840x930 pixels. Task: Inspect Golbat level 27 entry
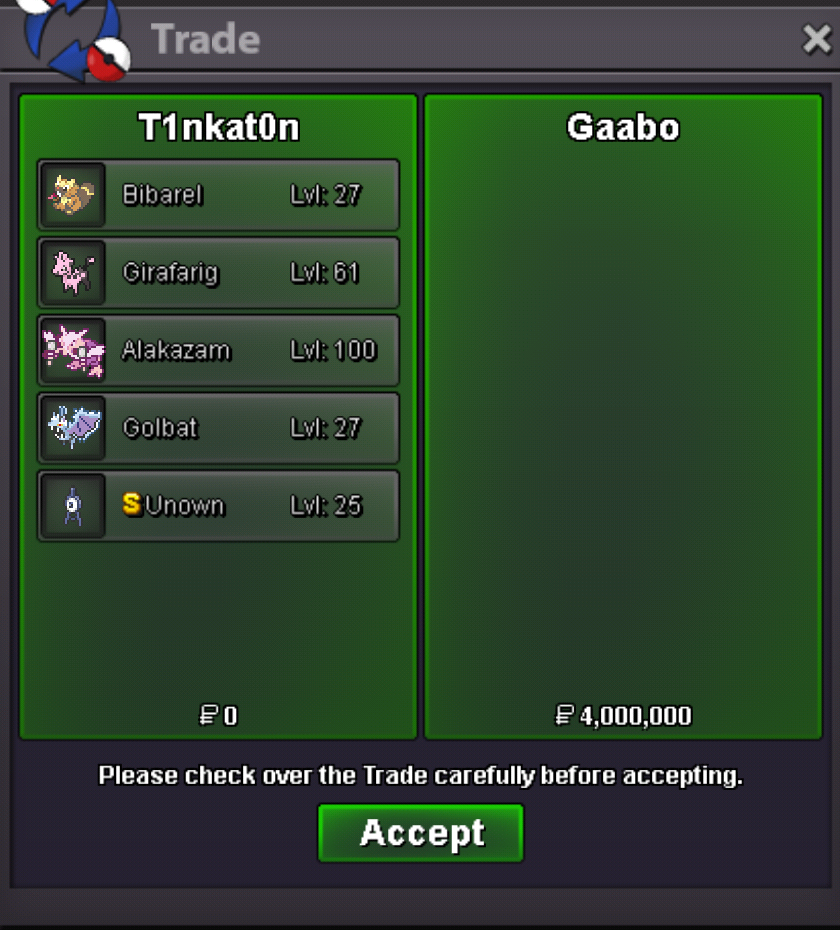coord(218,428)
